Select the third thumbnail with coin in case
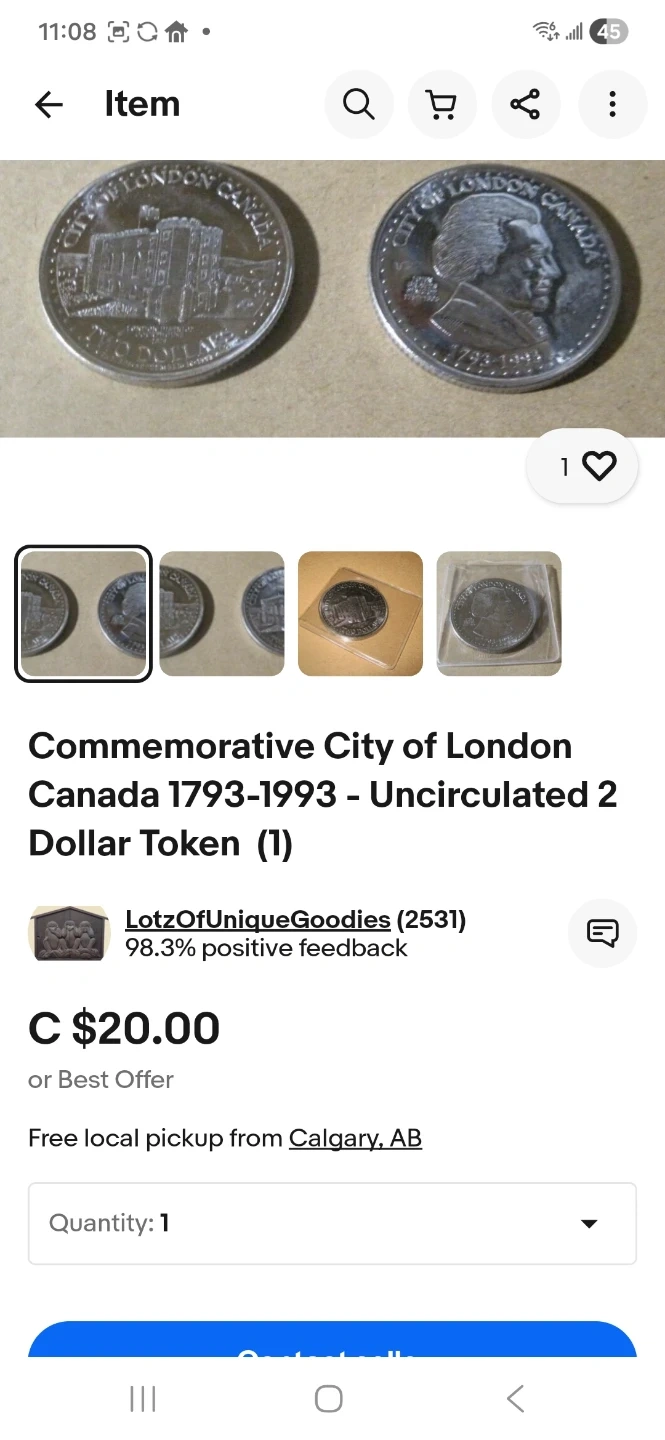 click(360, 614)
